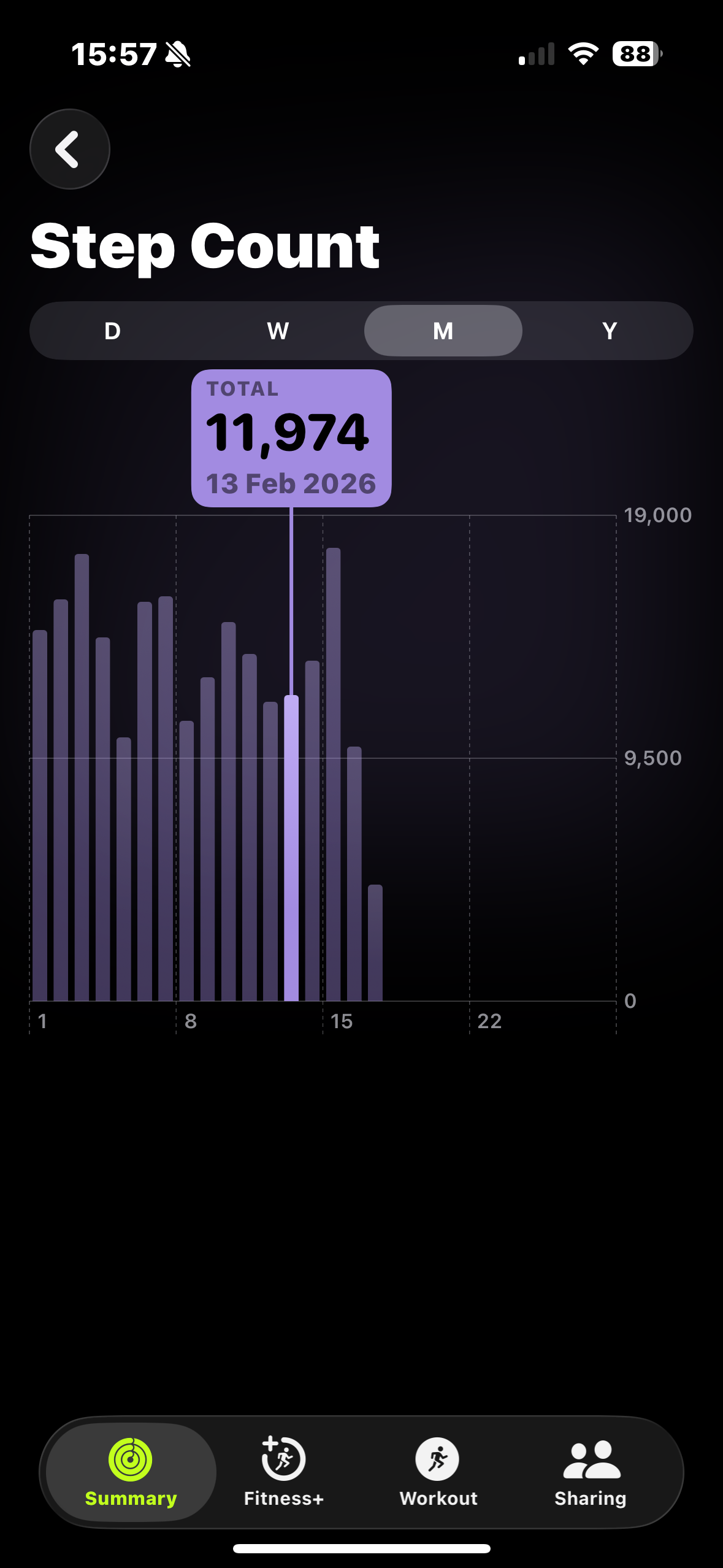
Task: Go back from Step Count
Action: (69, 149)
